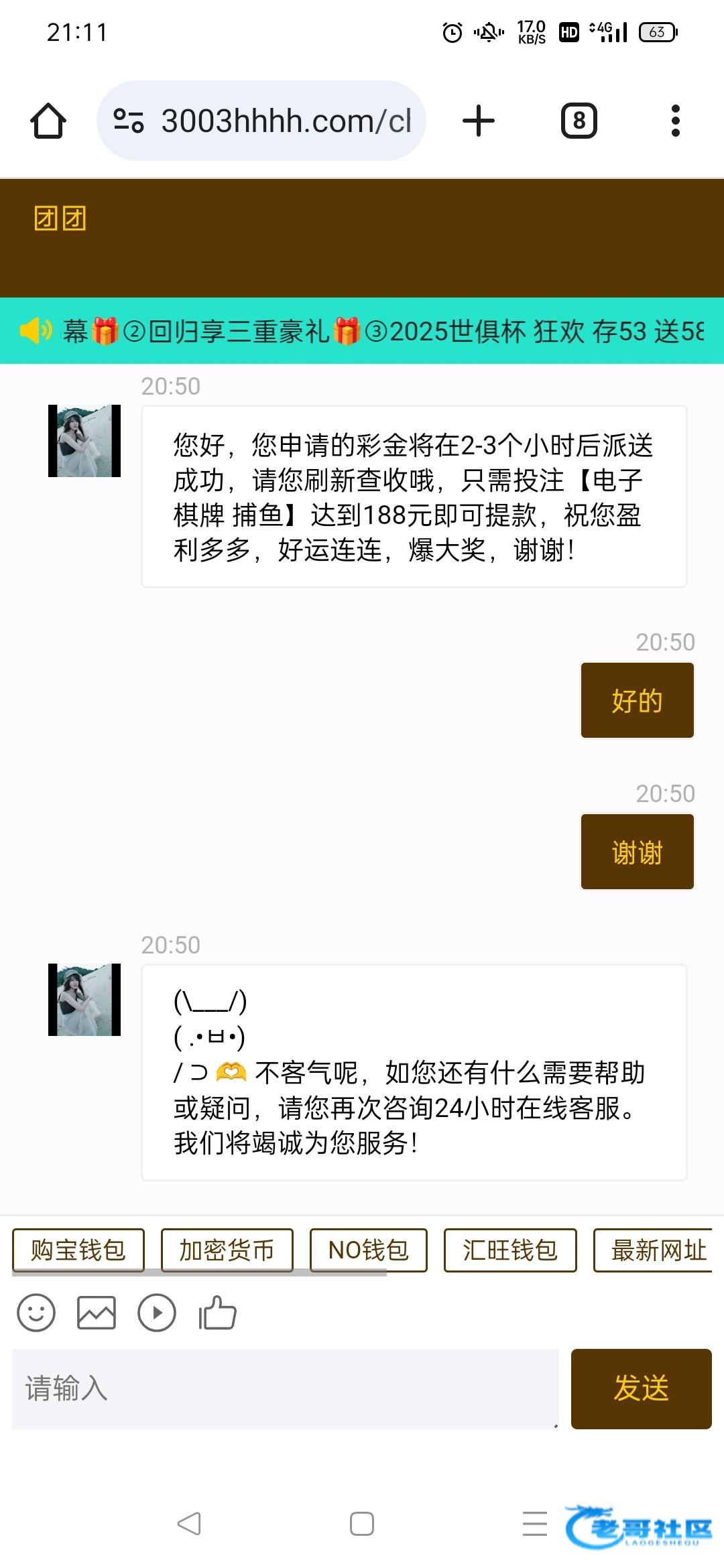
Task: Return to the phone's home screen
Action: click(x=362, y=1524)
